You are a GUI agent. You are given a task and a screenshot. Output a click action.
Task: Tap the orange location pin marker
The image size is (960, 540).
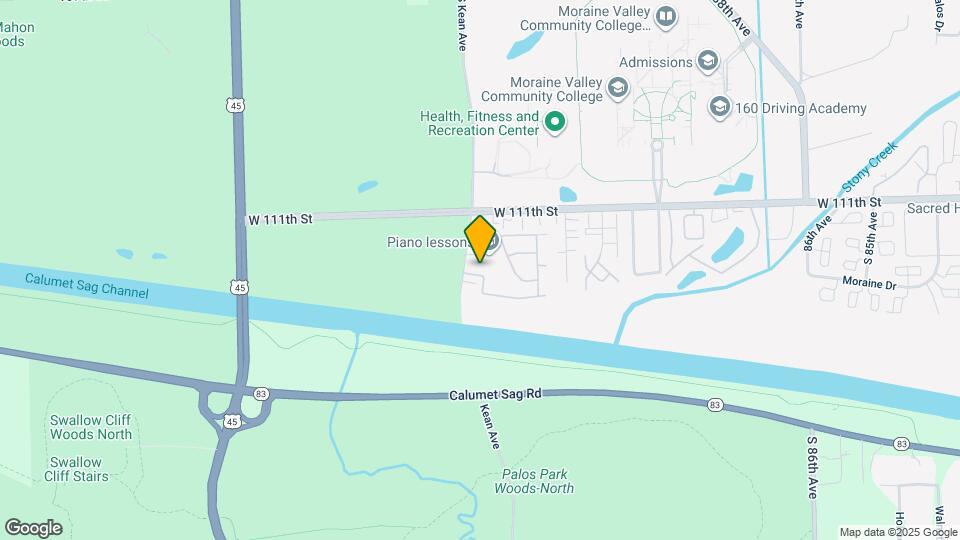[x=481, y=238]
